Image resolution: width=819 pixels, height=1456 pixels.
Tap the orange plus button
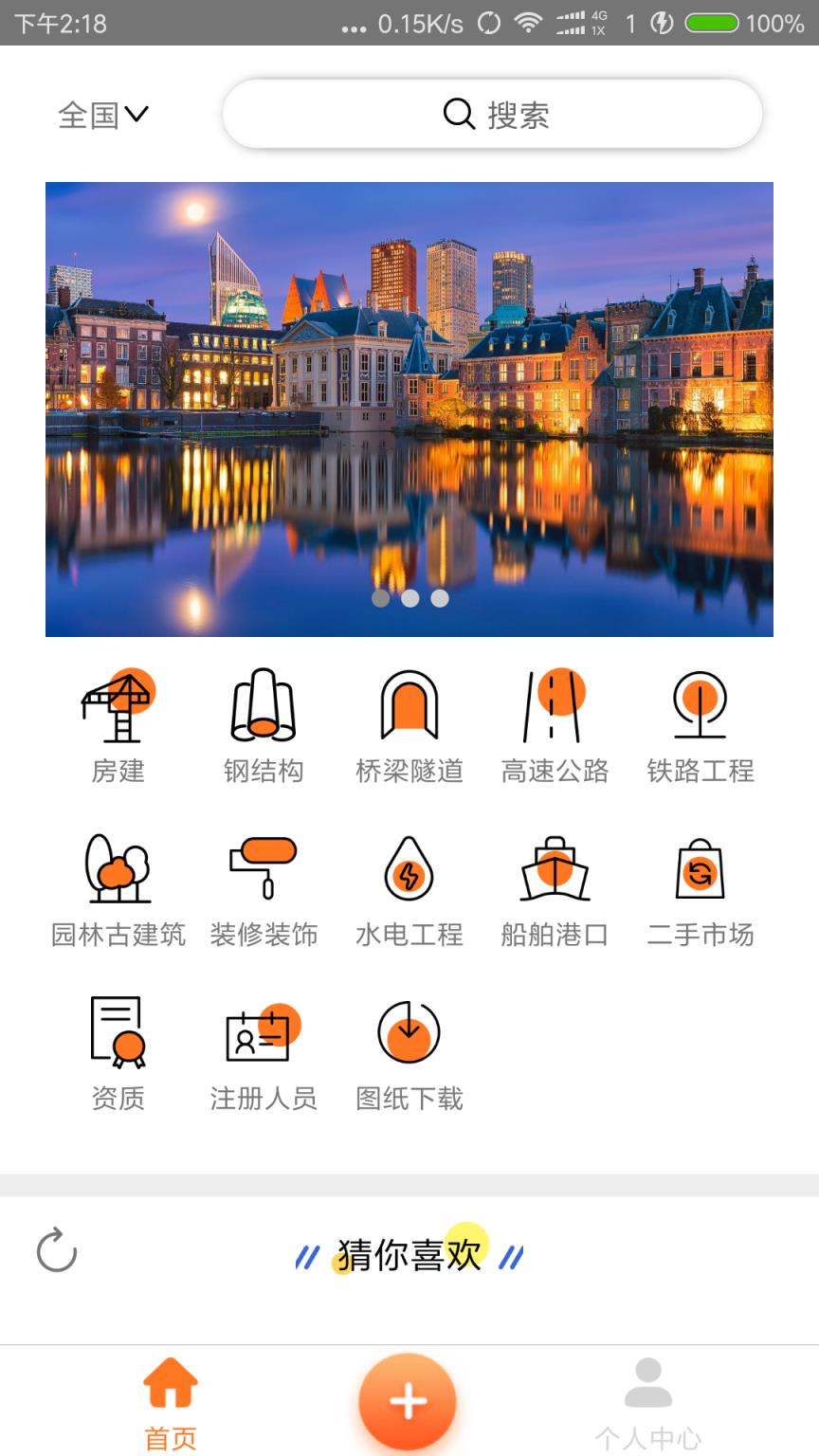point(408,1400)
